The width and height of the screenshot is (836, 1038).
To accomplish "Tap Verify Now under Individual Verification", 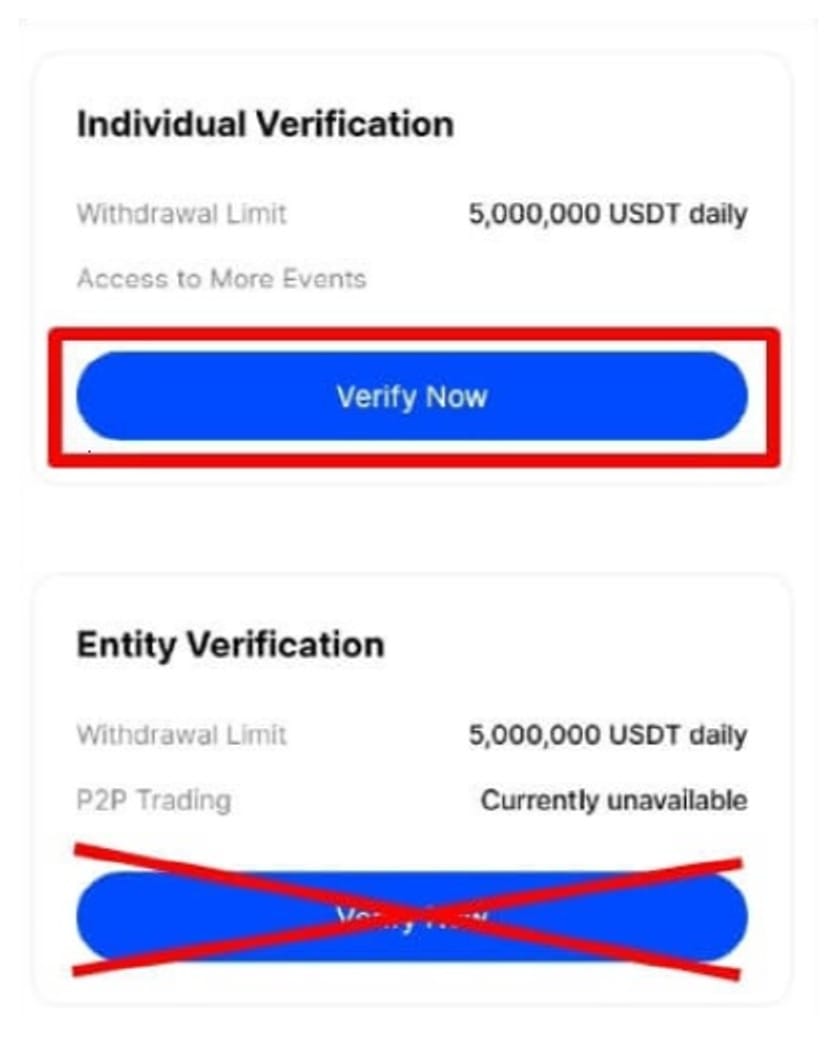I will click(411, 396).
